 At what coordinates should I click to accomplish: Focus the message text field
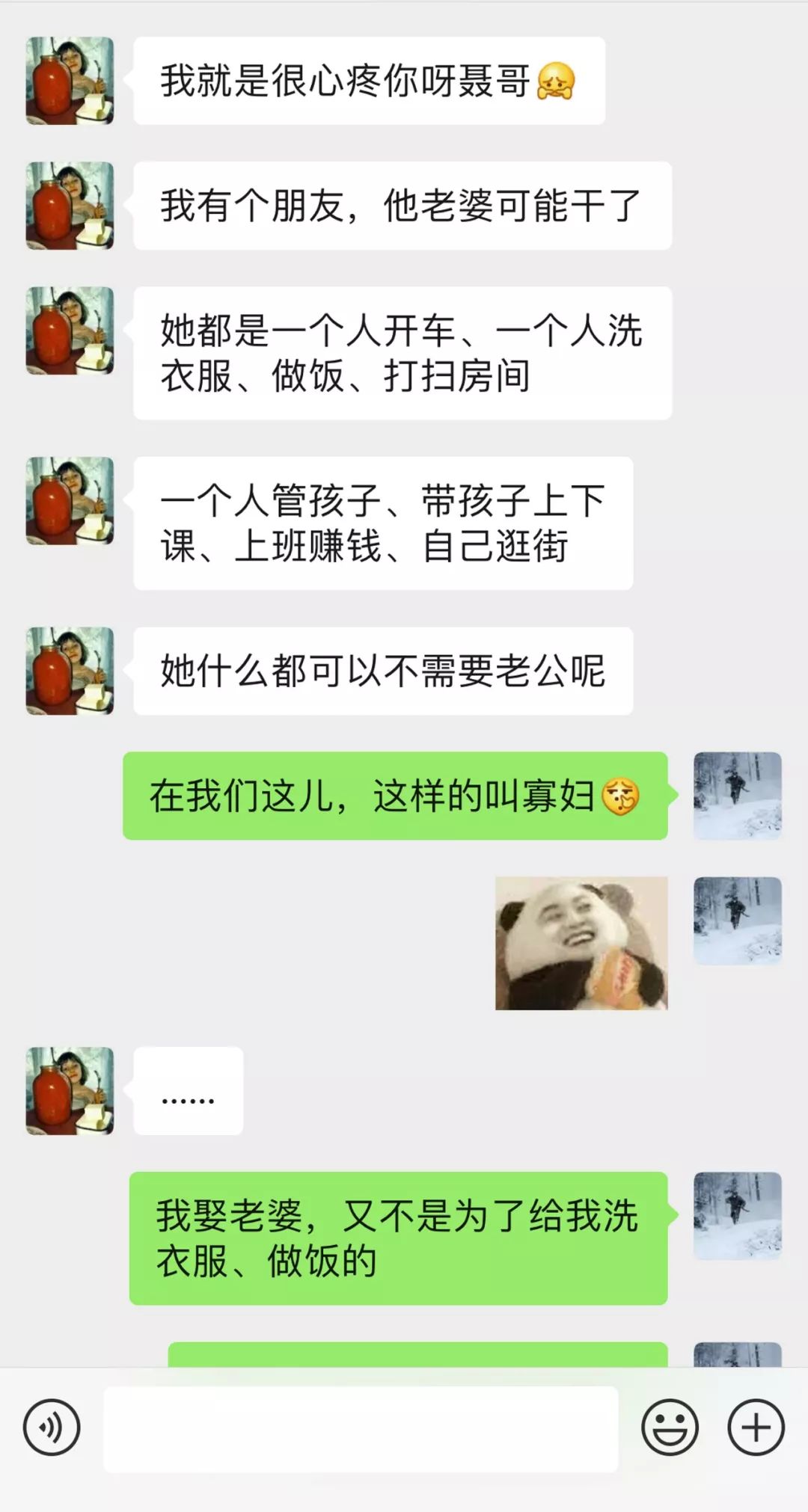[x=361, y=1429]
